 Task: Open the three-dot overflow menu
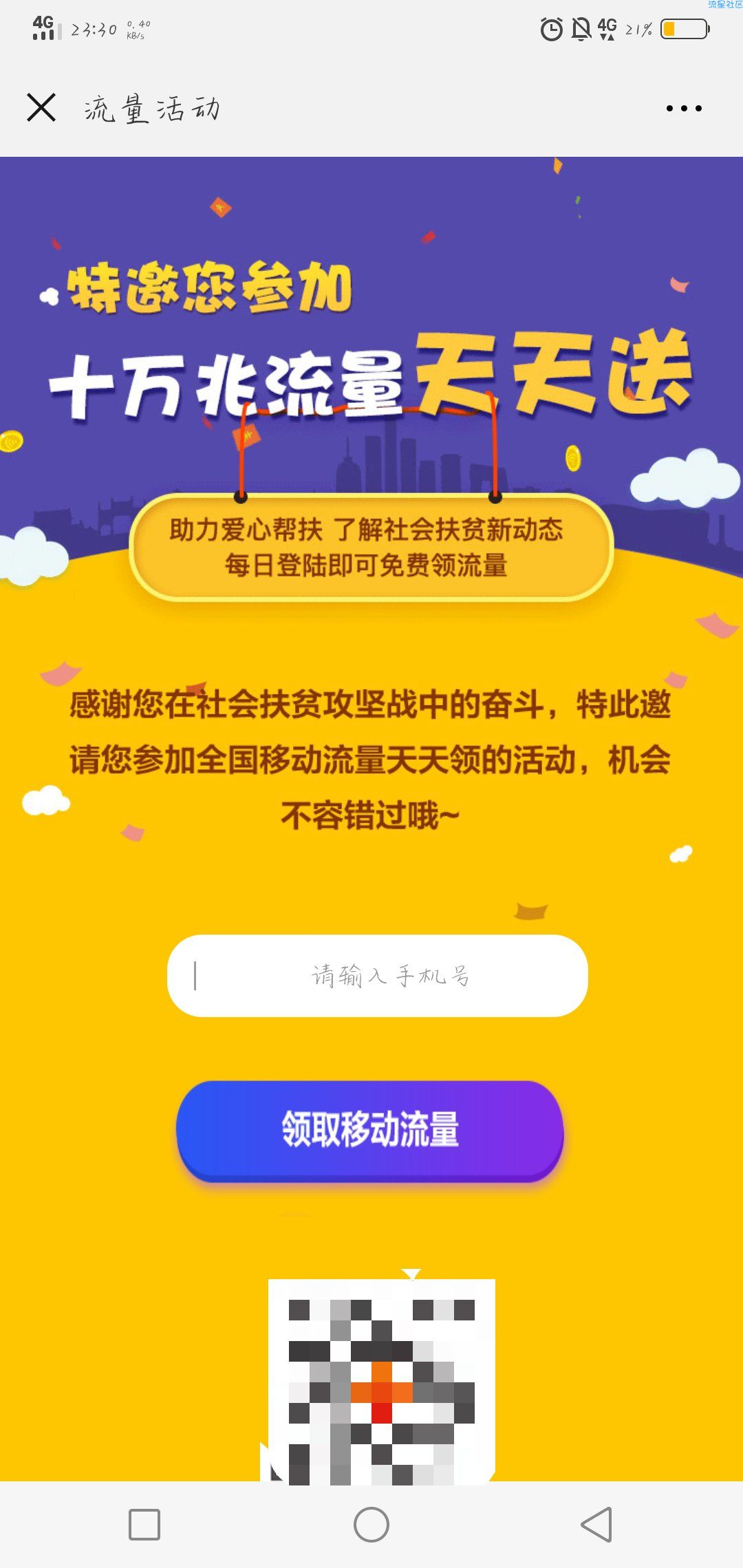684,108
